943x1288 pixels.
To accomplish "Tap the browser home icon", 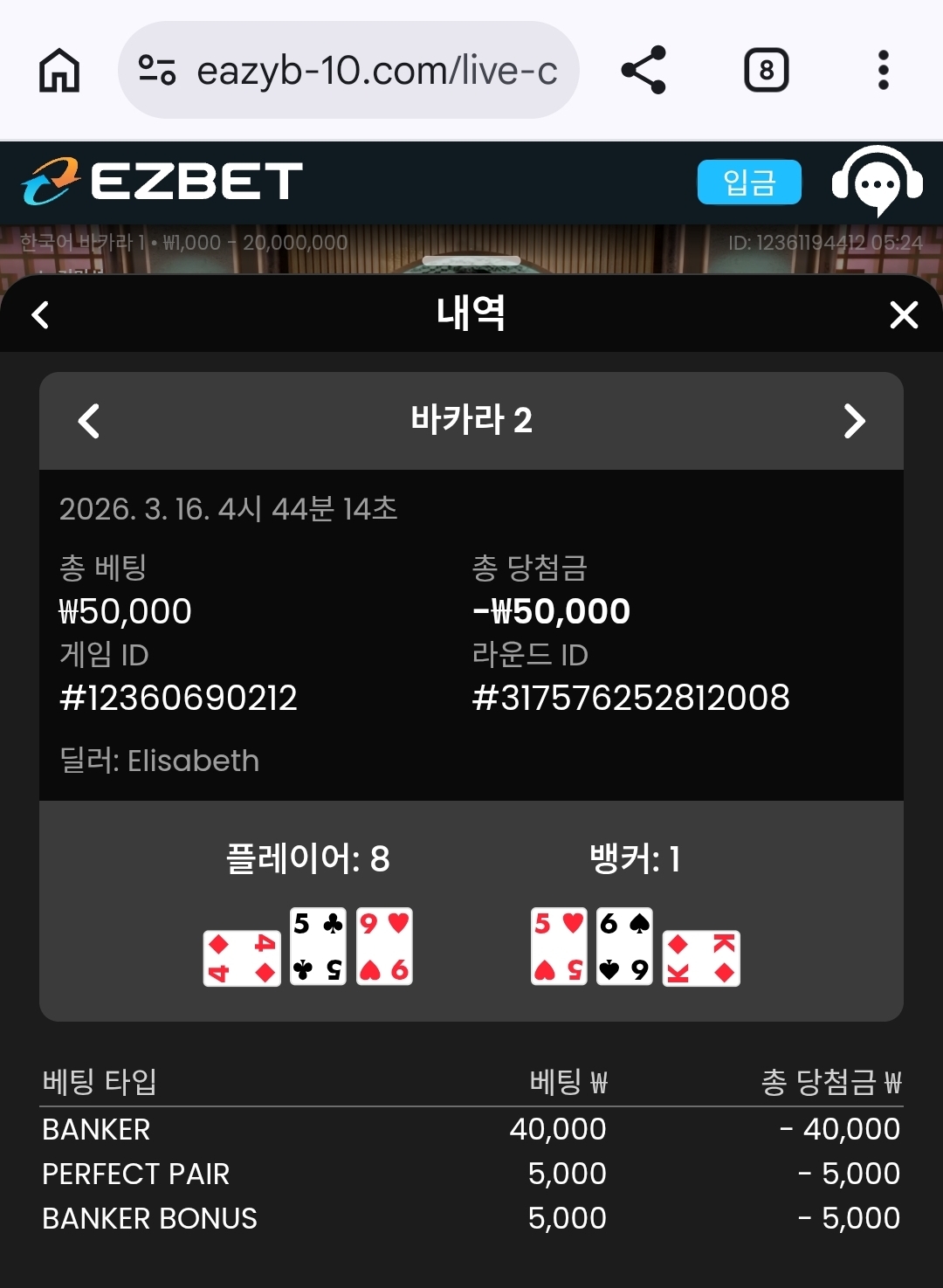I will (58, 70).
